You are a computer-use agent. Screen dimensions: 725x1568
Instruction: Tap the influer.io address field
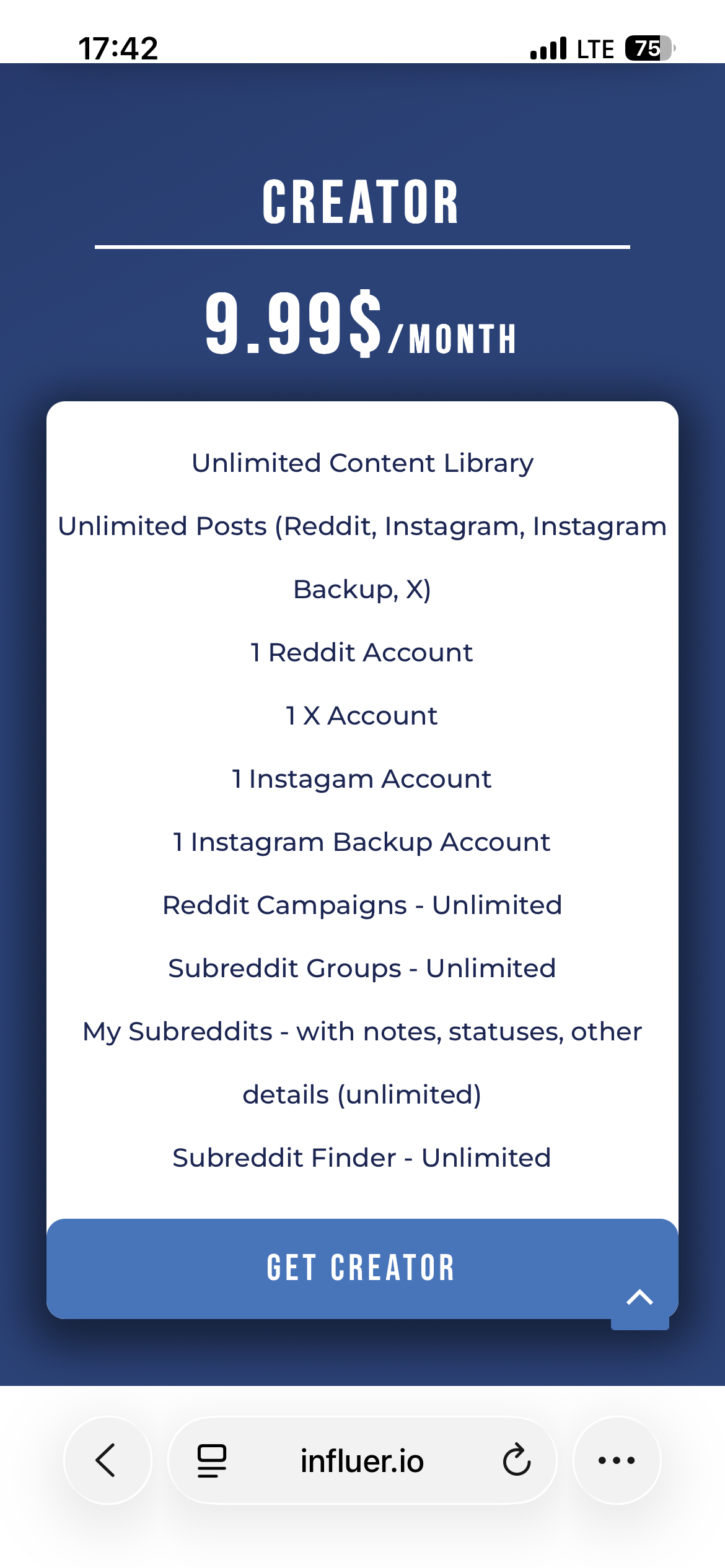pyautogui.click(x=362, y=1460)
